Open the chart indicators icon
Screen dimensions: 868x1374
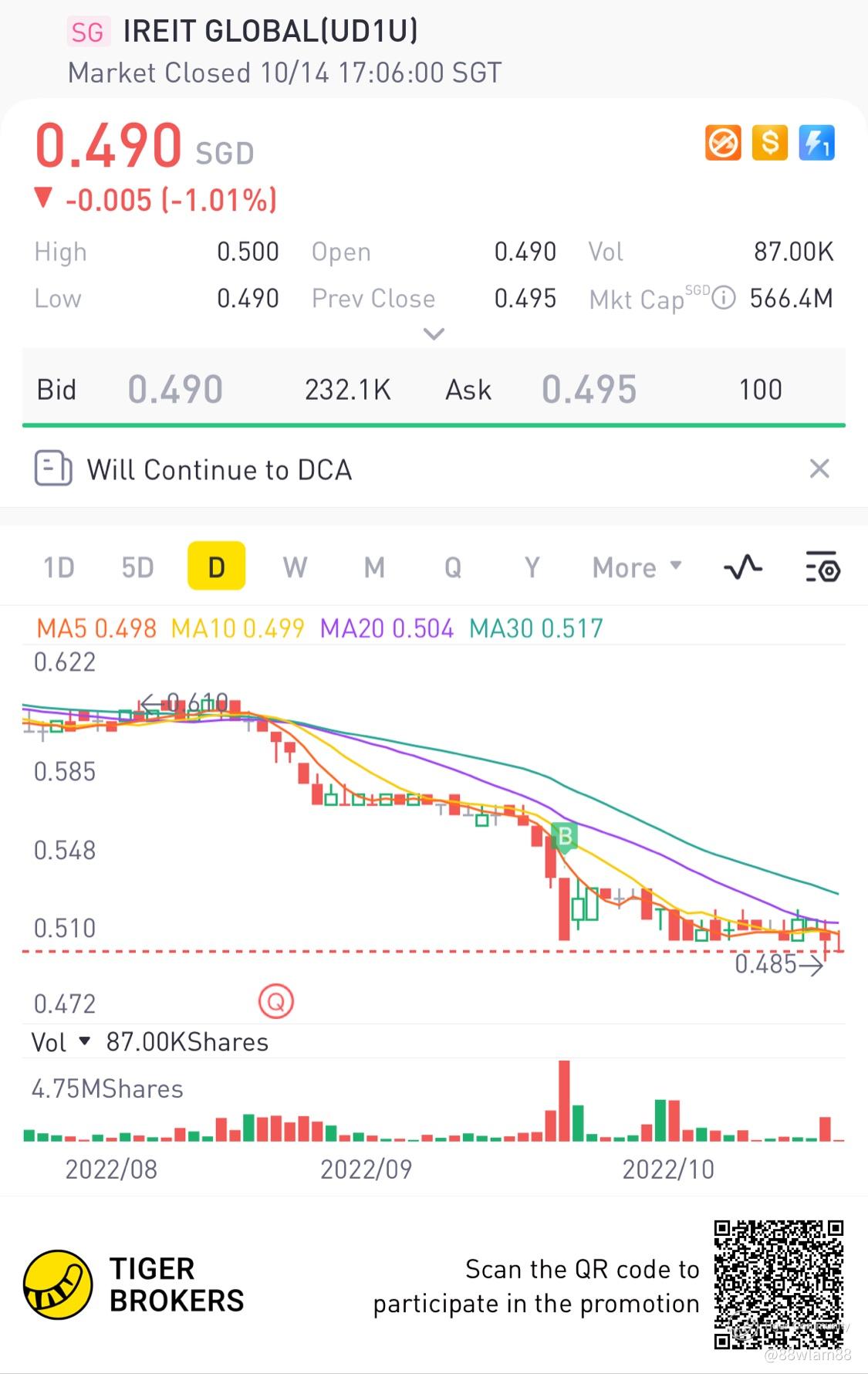point(743,568)
